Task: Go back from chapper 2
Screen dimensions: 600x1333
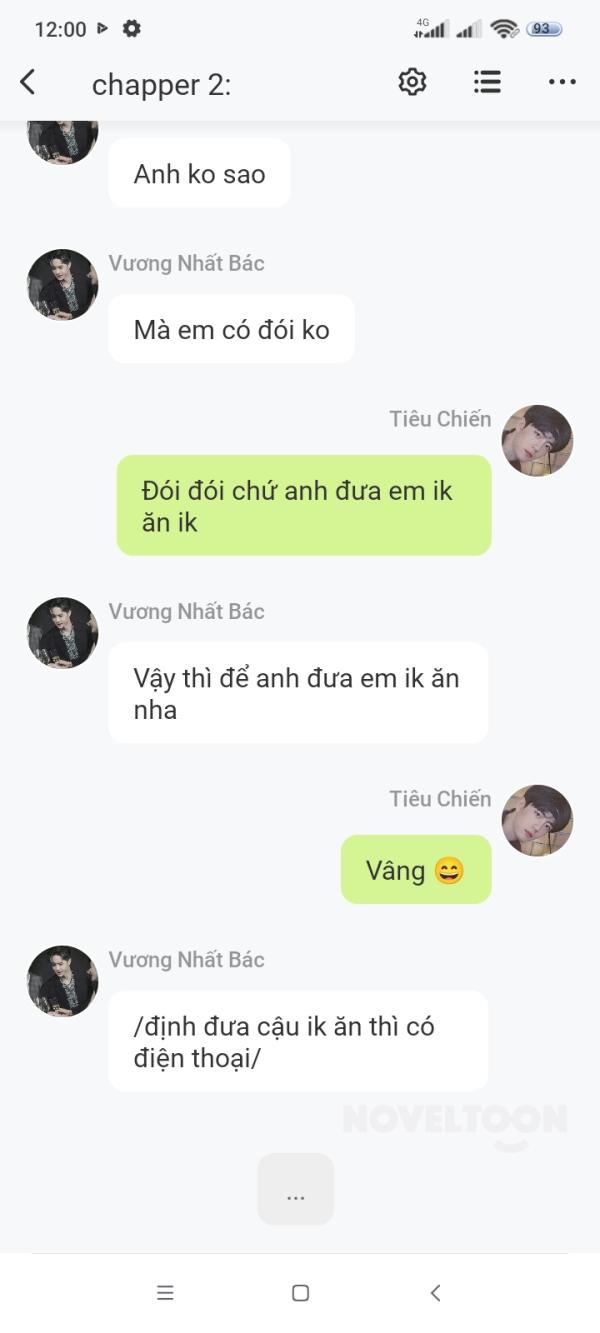Action: [28, 83]
